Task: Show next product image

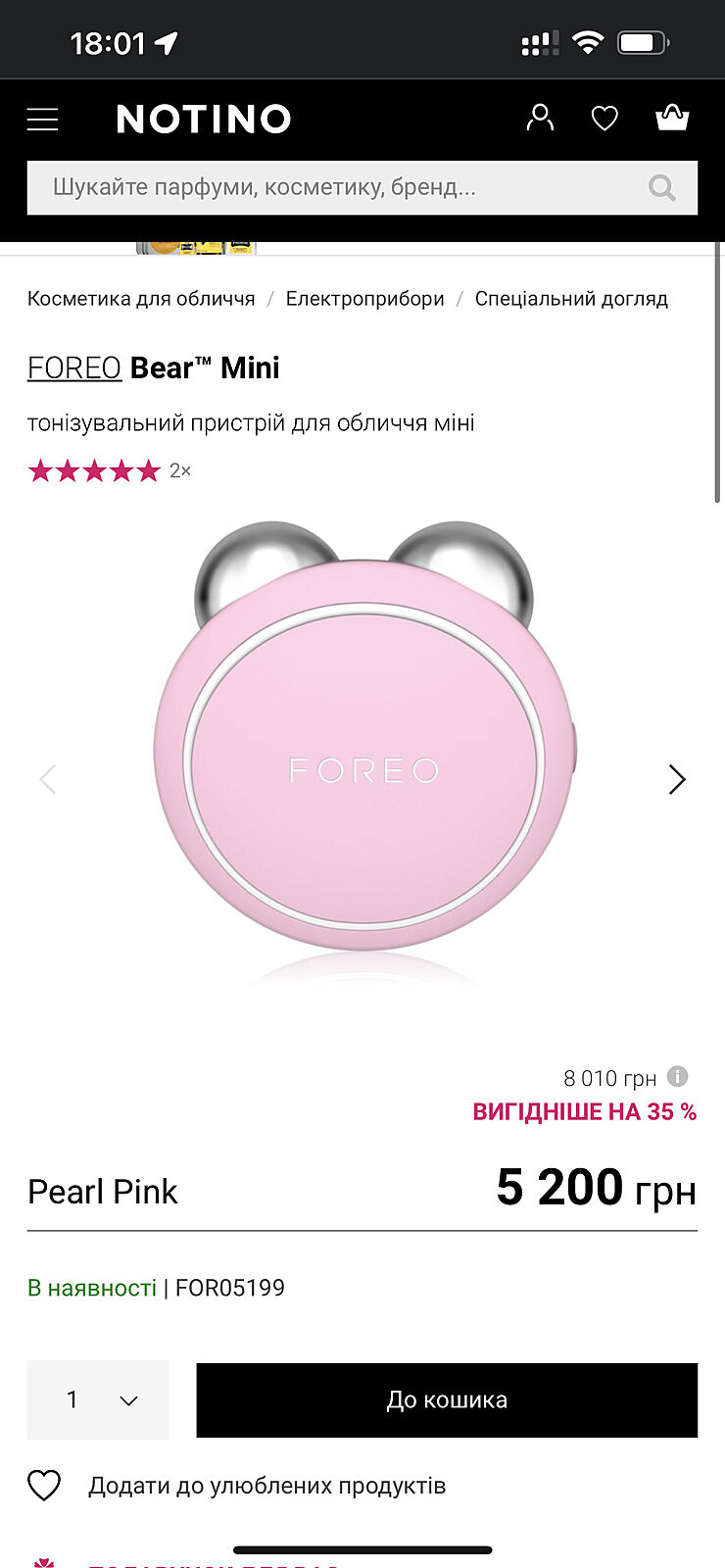Action: click(x=676, y=779)
